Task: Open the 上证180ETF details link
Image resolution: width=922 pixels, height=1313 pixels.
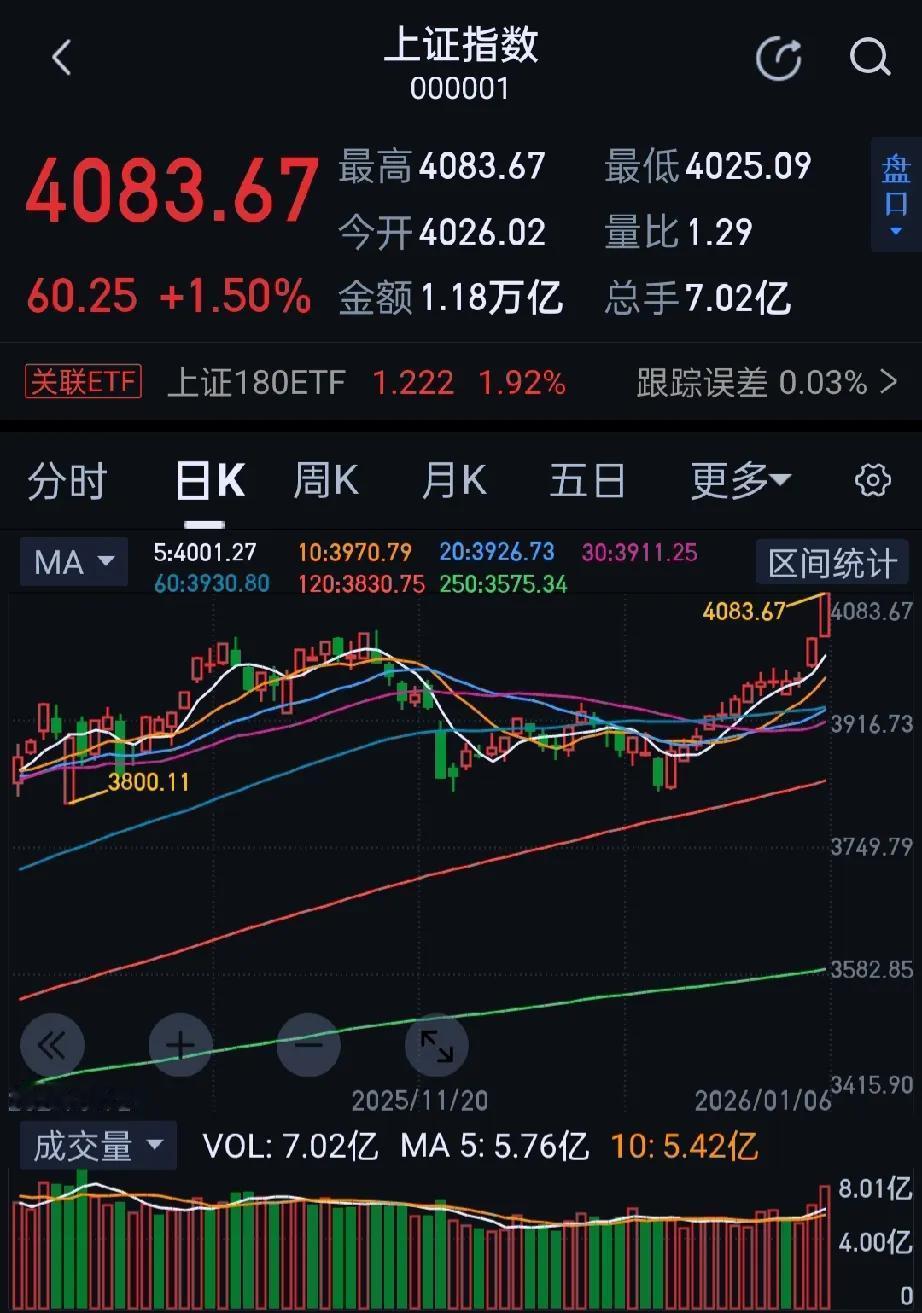Action: [x=256, y=382]
